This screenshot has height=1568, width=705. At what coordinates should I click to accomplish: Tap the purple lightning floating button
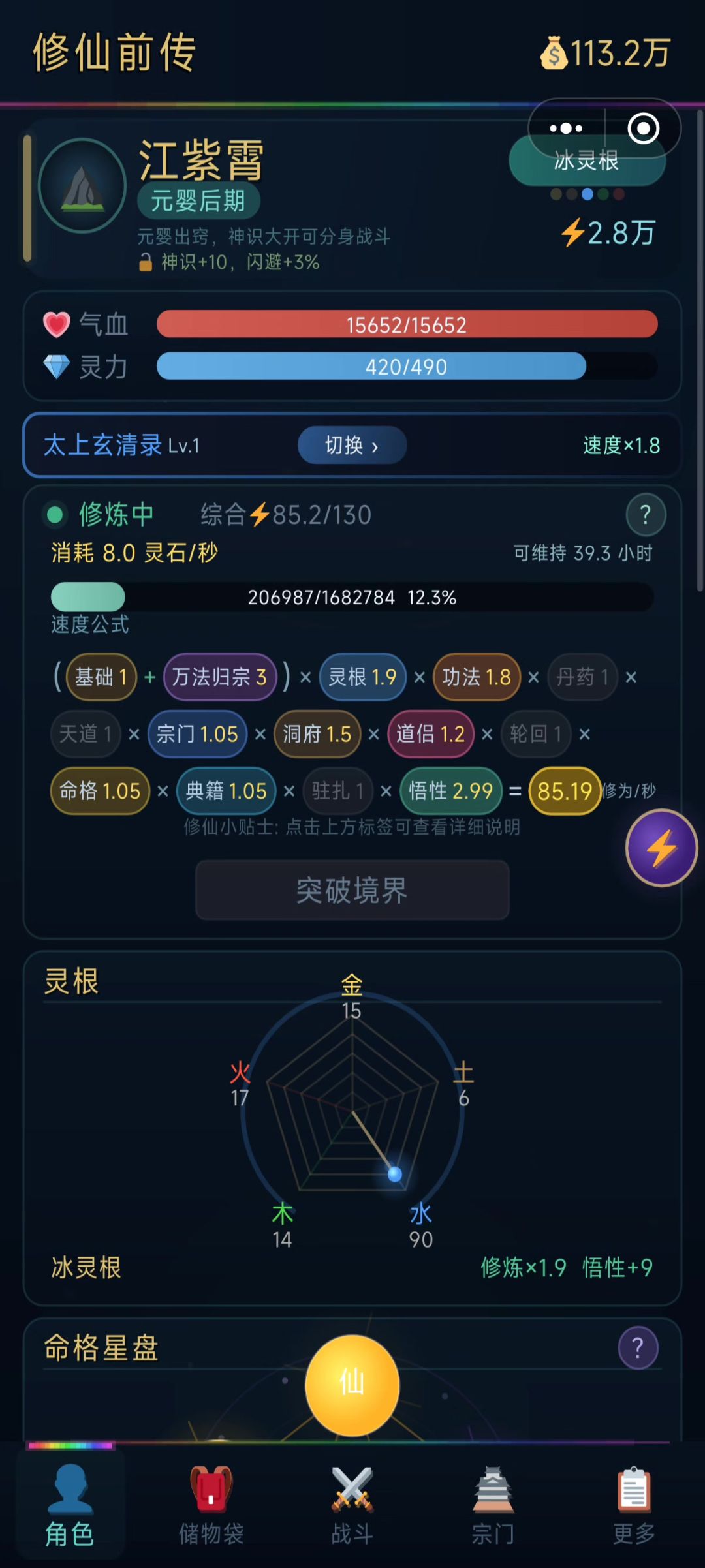[661, 848]
